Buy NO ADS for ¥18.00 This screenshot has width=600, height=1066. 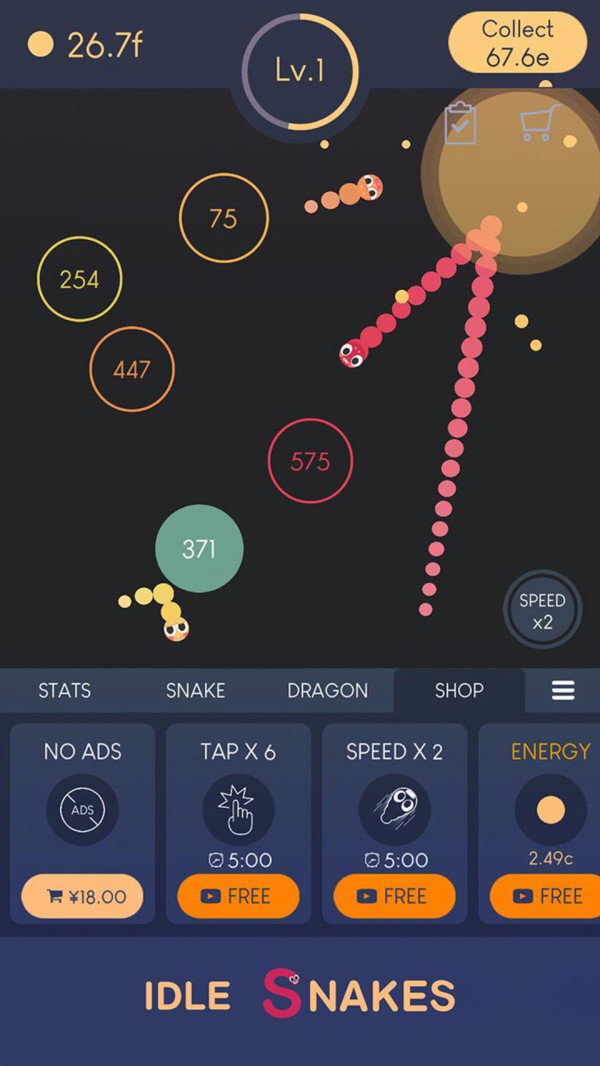click(x=82, y=896)
